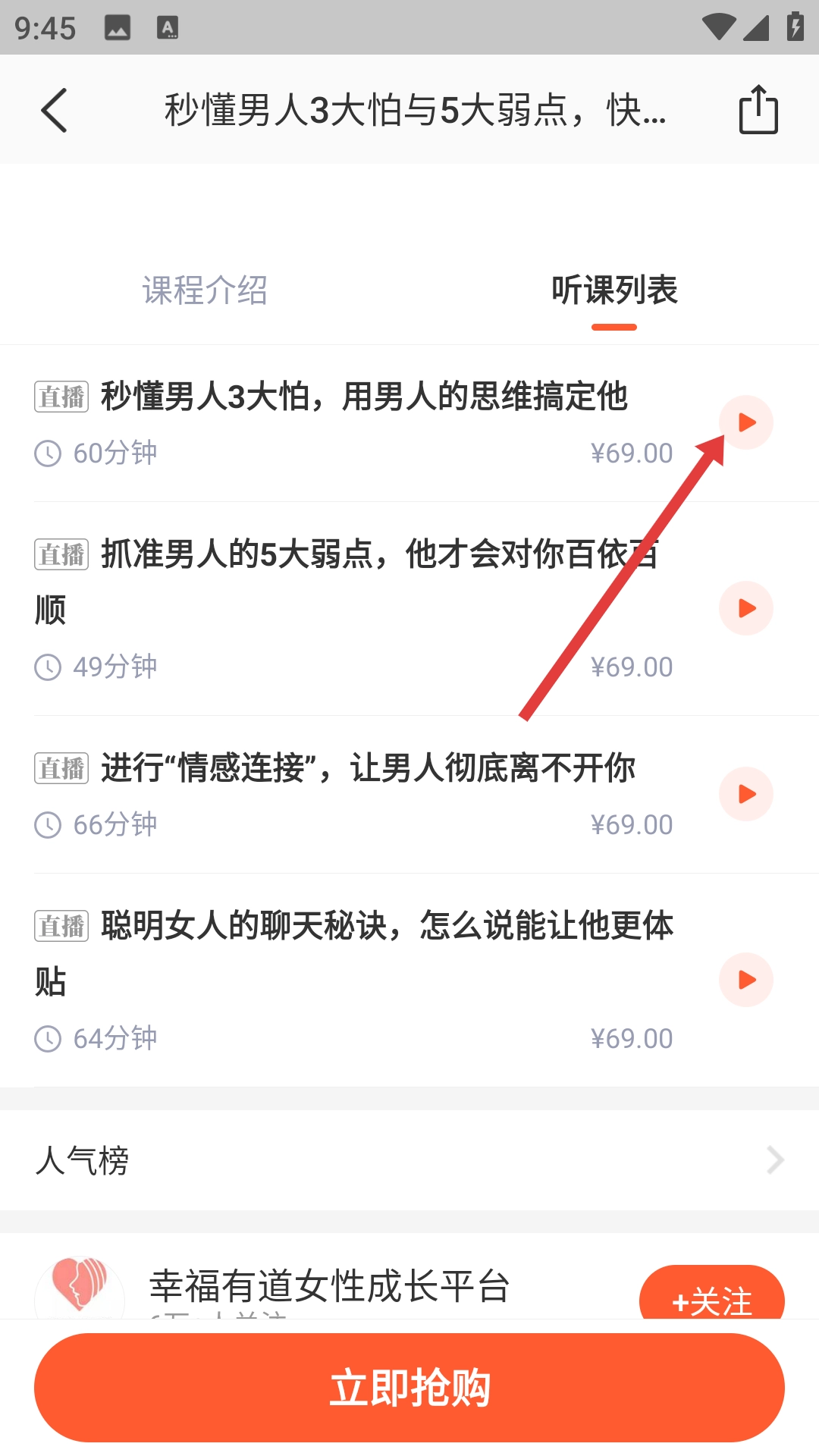
Task: Go back to the previous page
Action: [x=54, y=111]
